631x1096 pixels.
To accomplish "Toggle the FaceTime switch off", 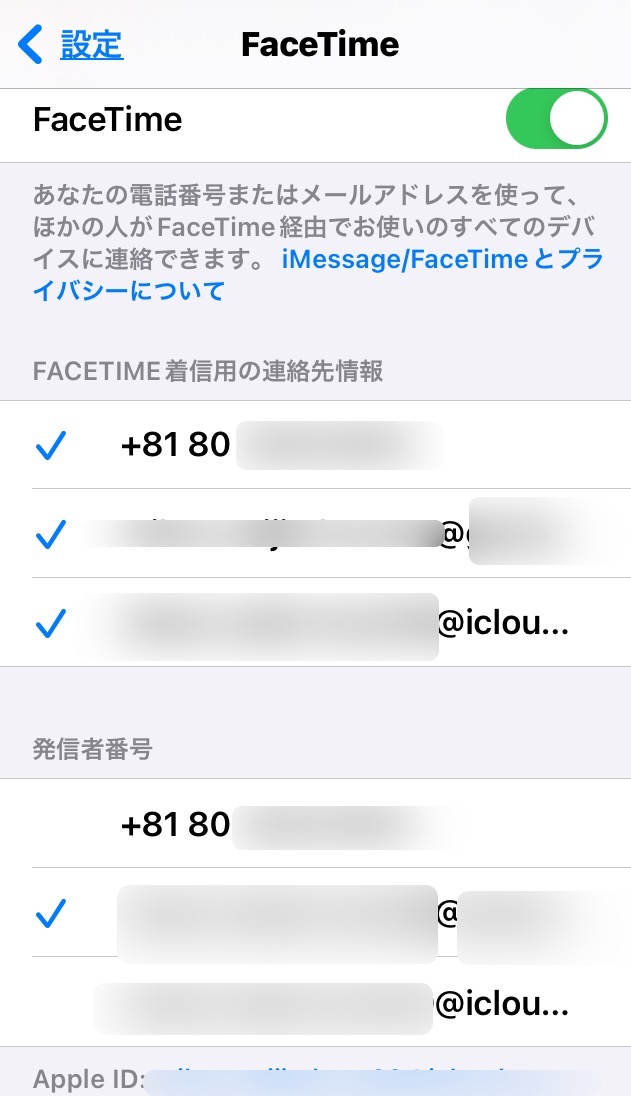I will click(x=556, y=119).
